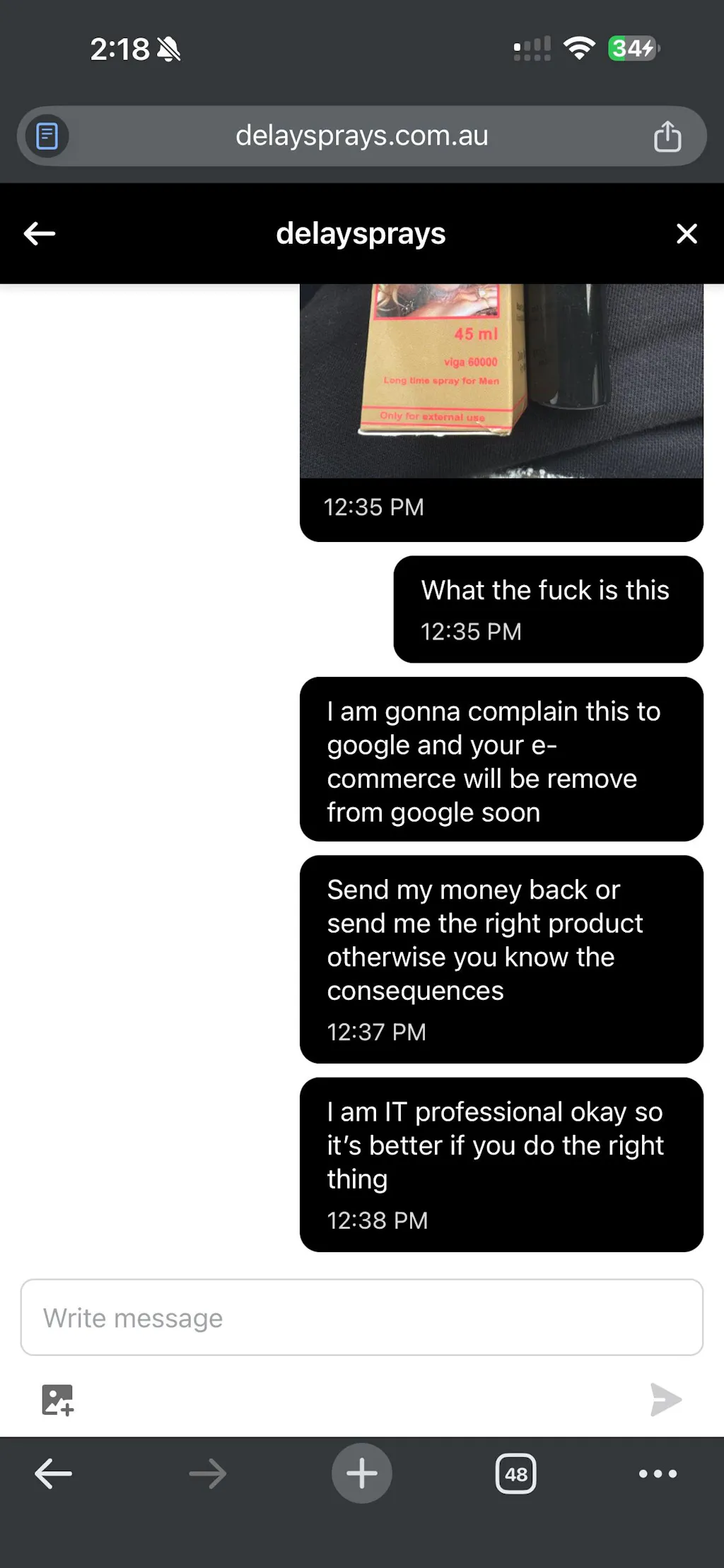Viewport: 724px width, 1568px height.
Task: Open reader mode icon in address bar
Action: 47,136
